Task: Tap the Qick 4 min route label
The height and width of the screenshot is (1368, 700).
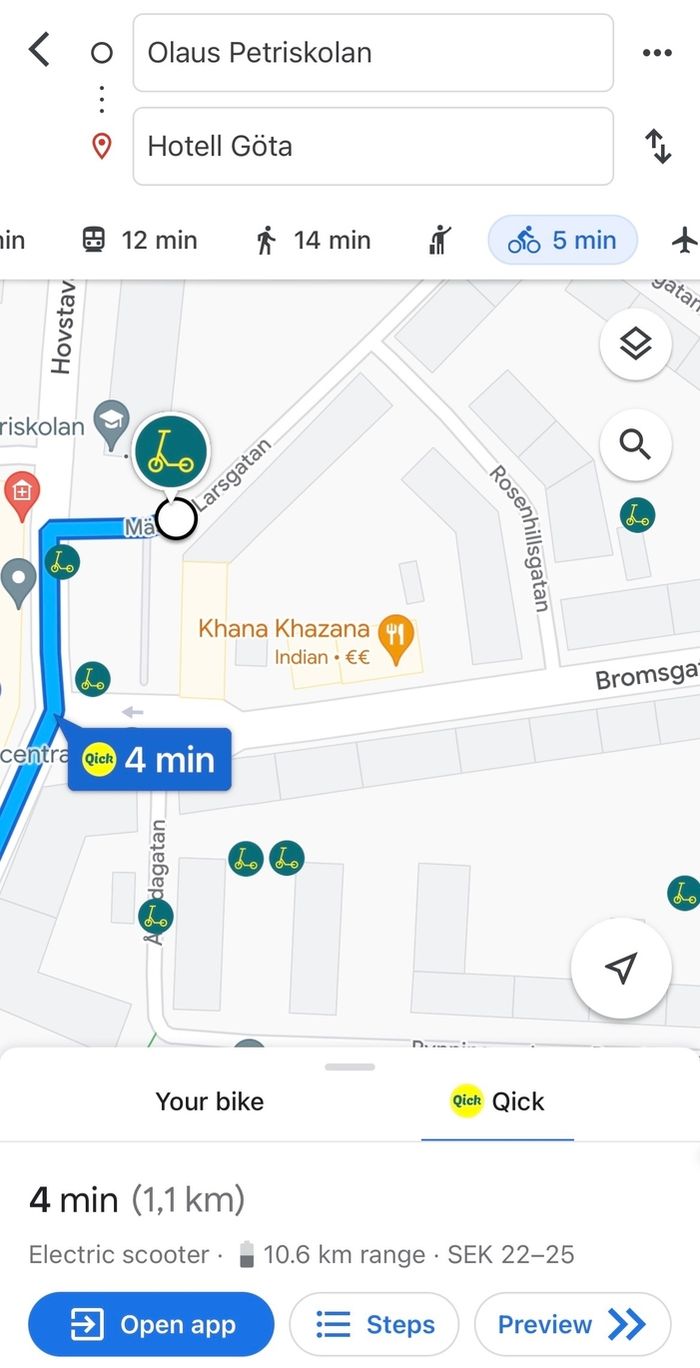Action: pos(149,759)
